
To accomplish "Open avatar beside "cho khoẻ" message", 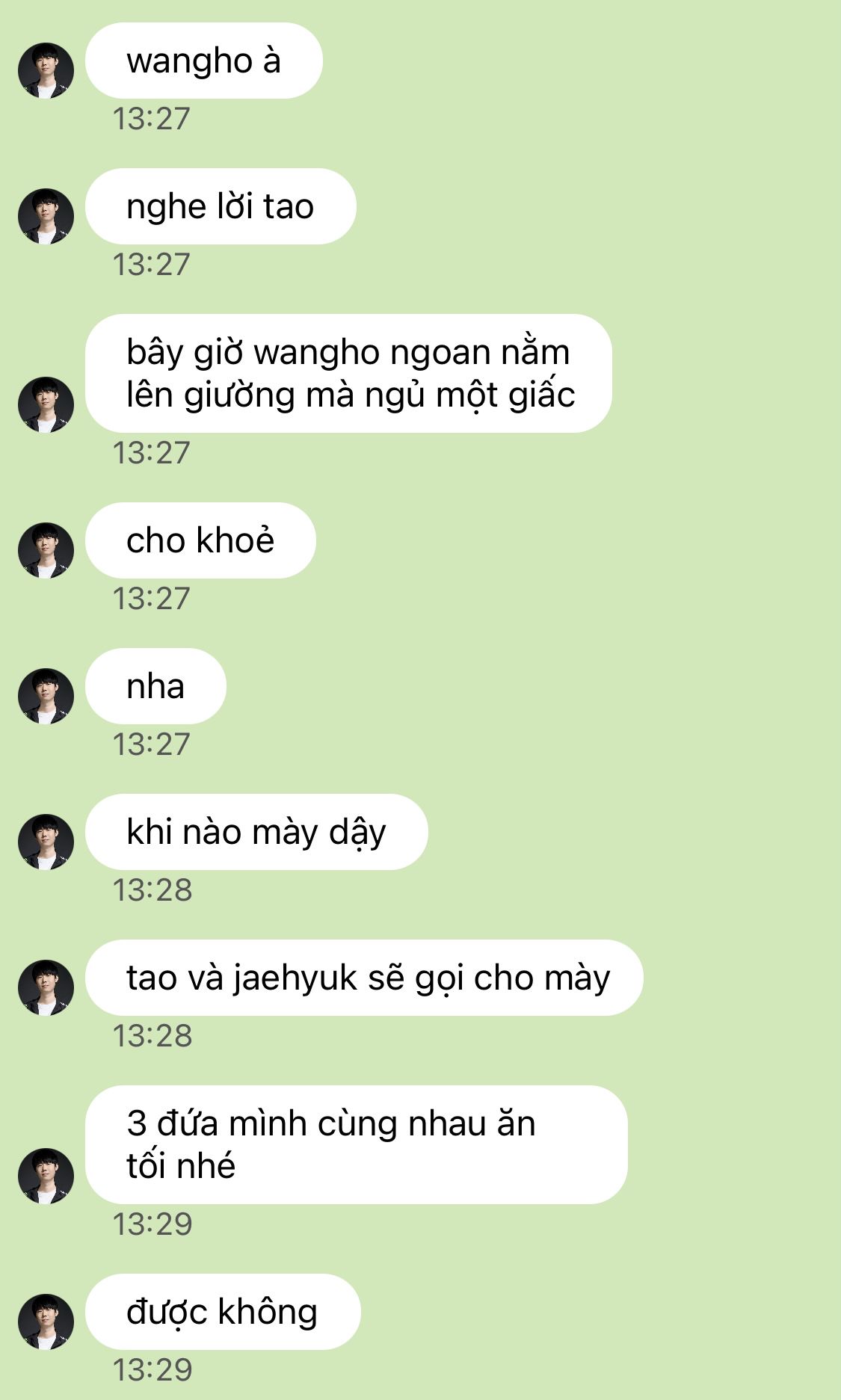I will tap(46, 550).
